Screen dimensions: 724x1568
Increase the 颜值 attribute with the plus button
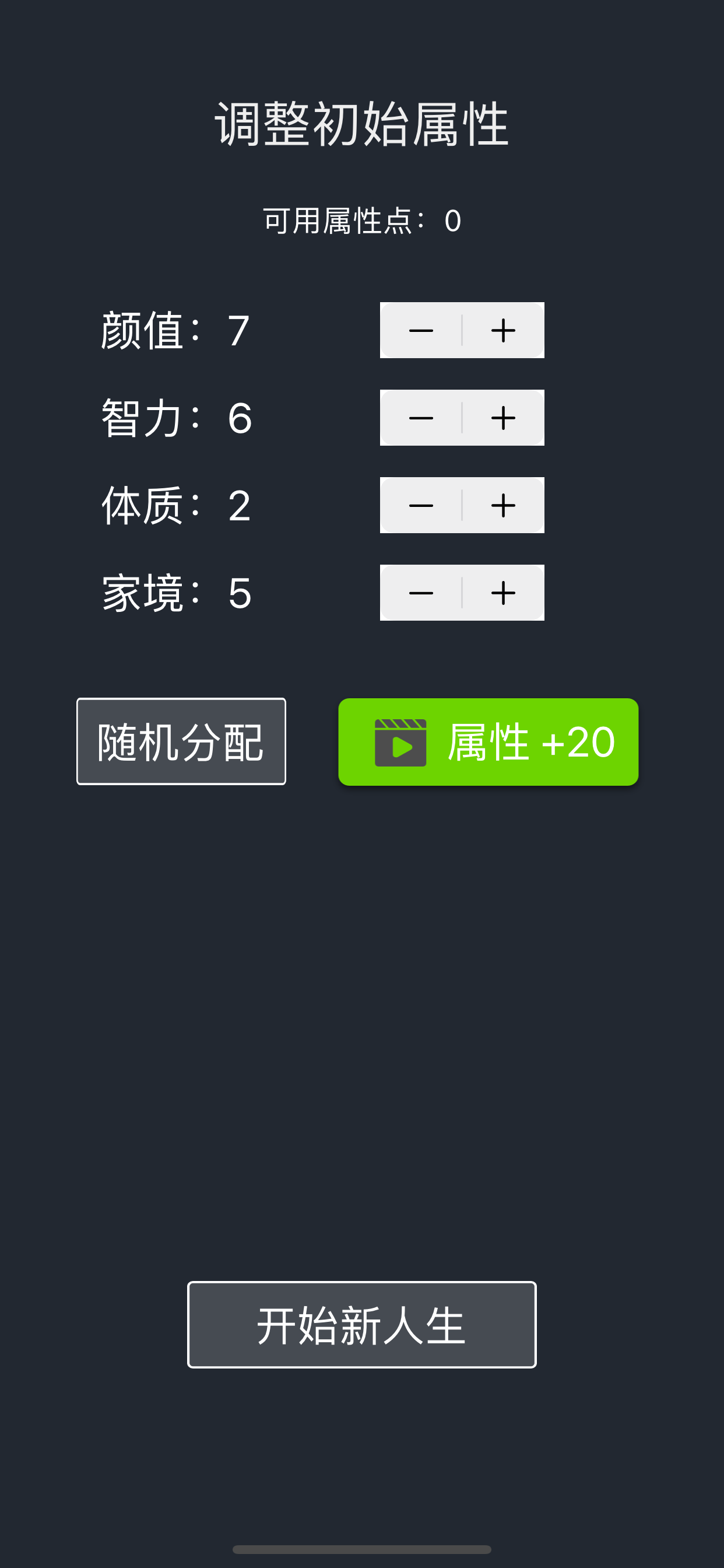pyautogui.click(x=502, y=330)
